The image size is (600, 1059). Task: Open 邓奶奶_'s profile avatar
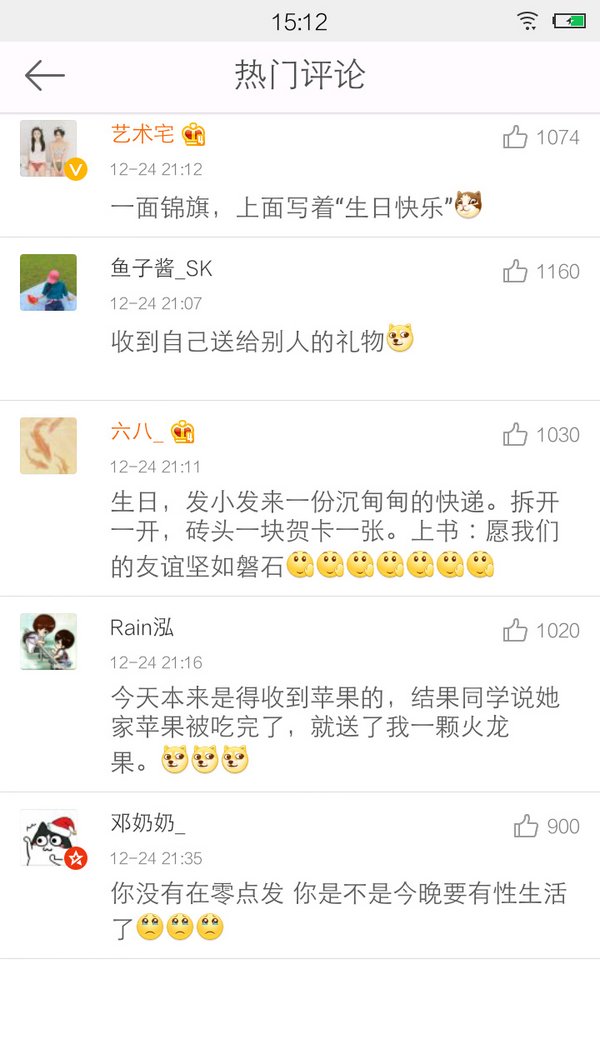coord(48,837)
